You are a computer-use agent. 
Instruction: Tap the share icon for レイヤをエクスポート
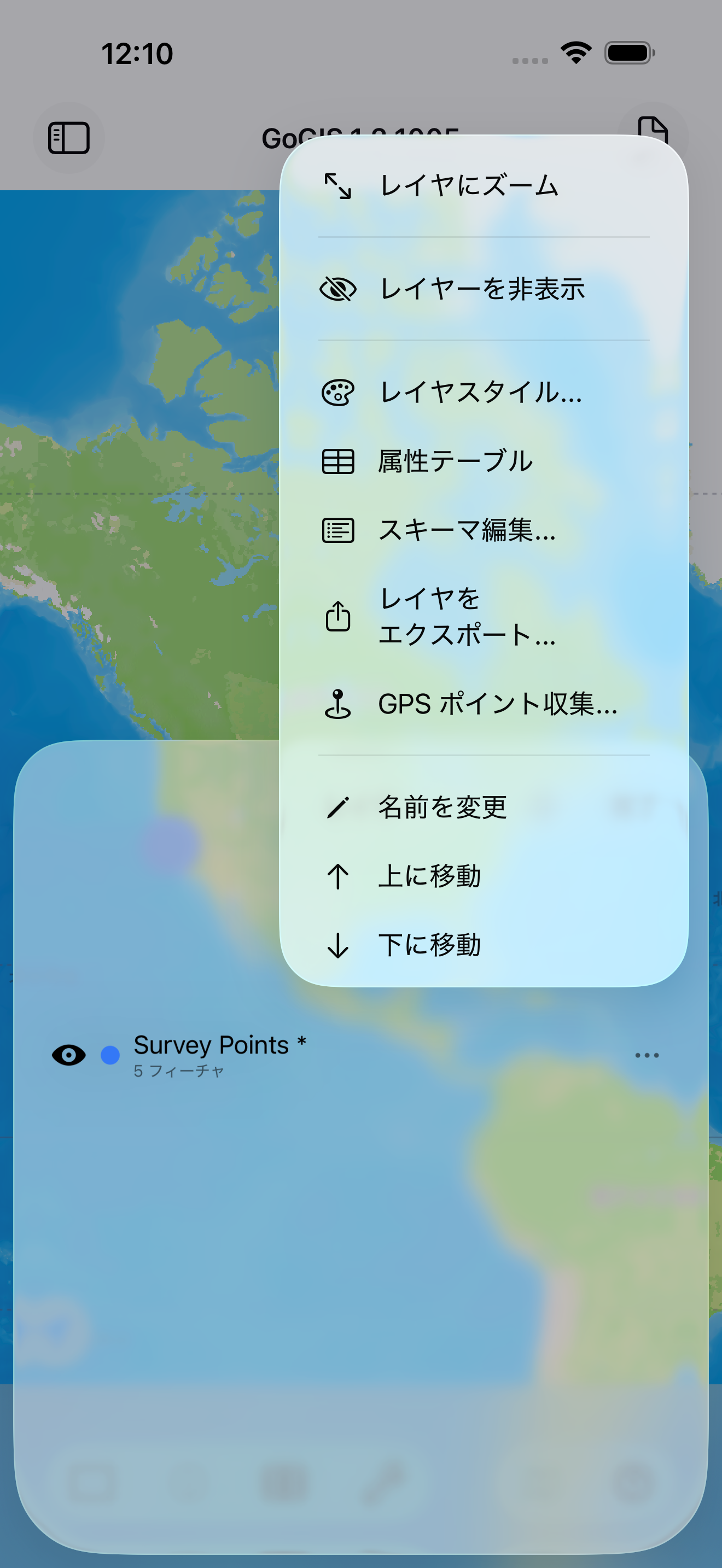[339, 617]
